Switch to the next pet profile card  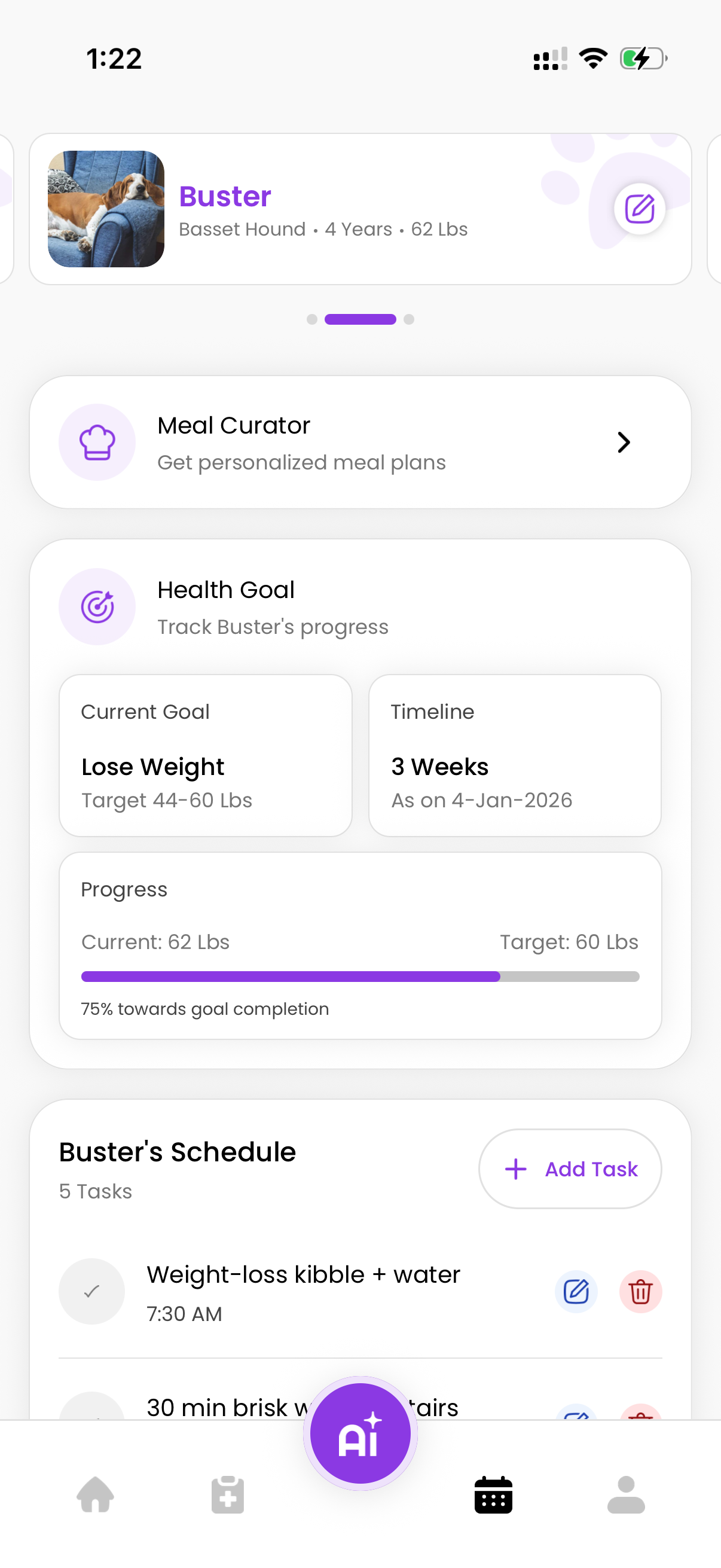click(409, 319)
